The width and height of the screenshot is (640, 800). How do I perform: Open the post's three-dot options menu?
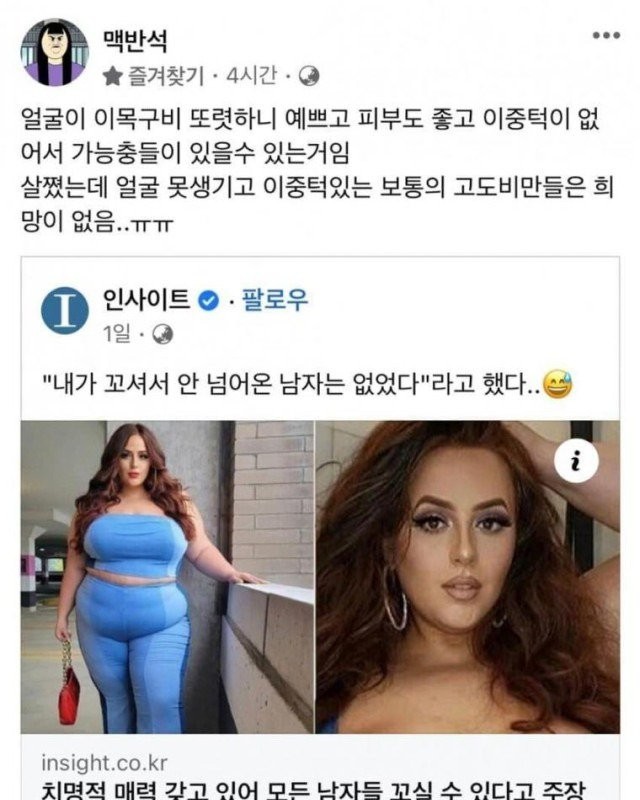[606, 35]
